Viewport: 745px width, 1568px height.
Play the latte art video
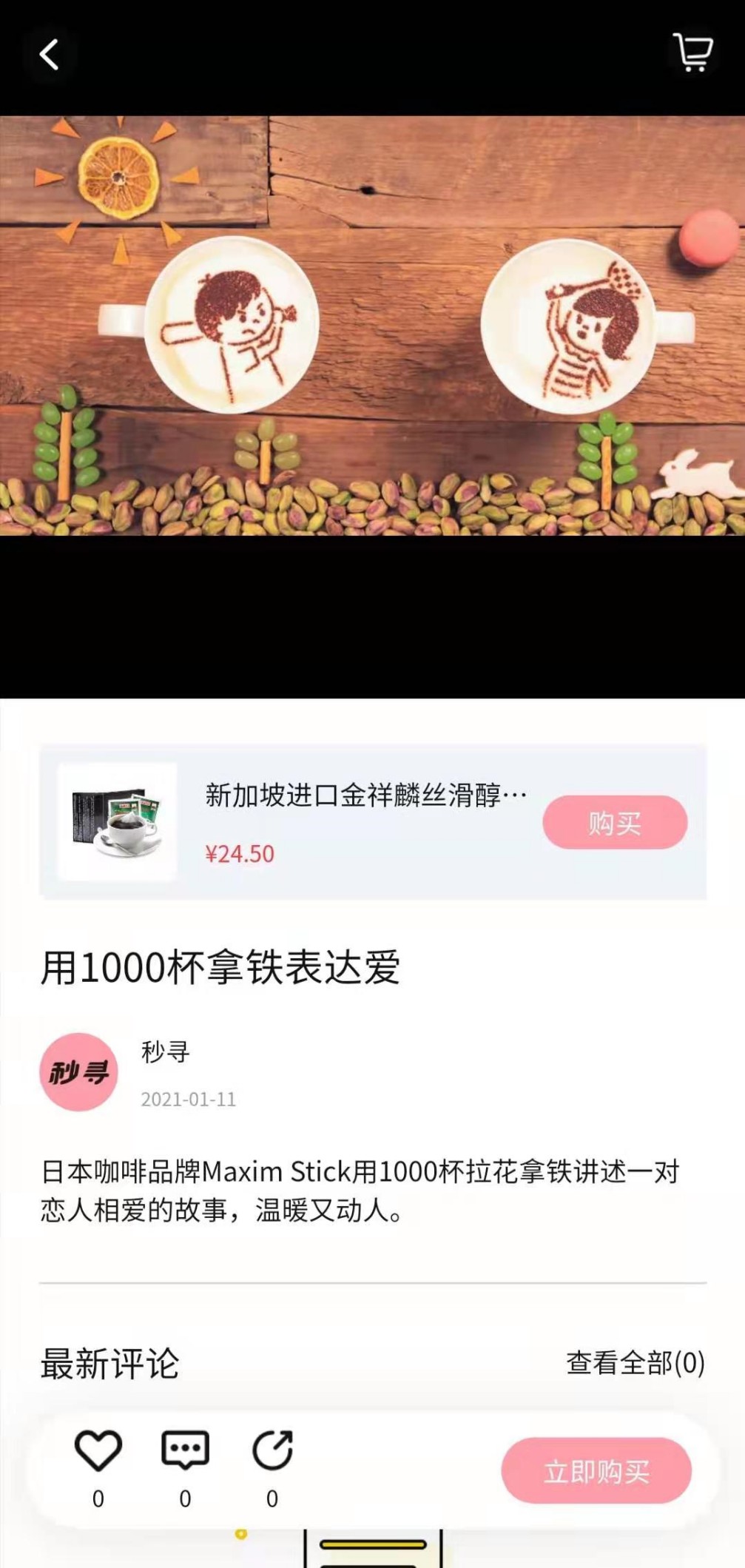point(372,326)
